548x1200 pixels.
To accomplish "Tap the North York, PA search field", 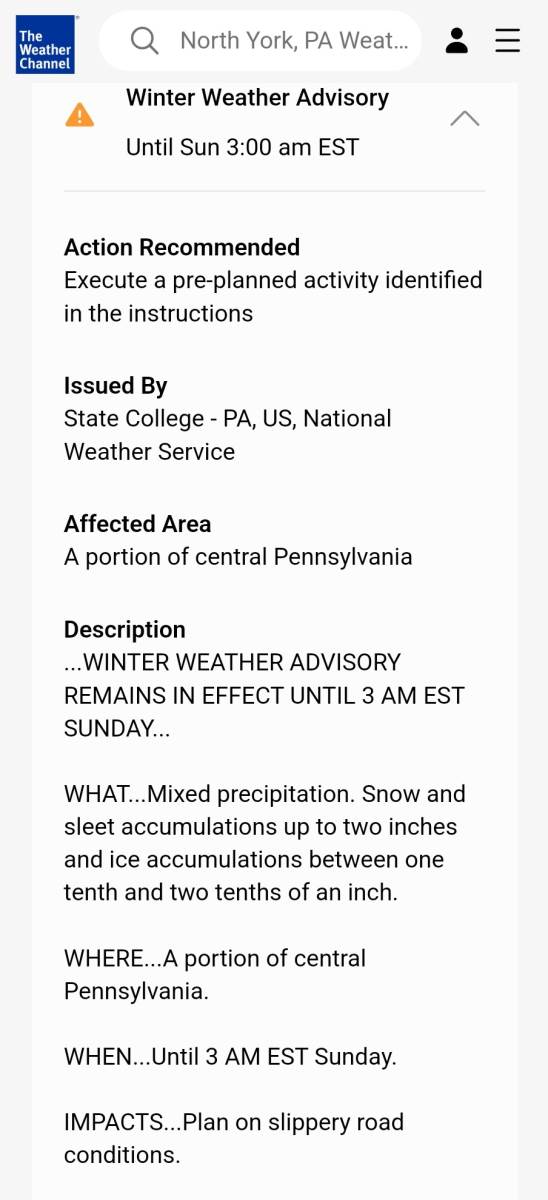I will pyautogui.click(x=260, y=41).
